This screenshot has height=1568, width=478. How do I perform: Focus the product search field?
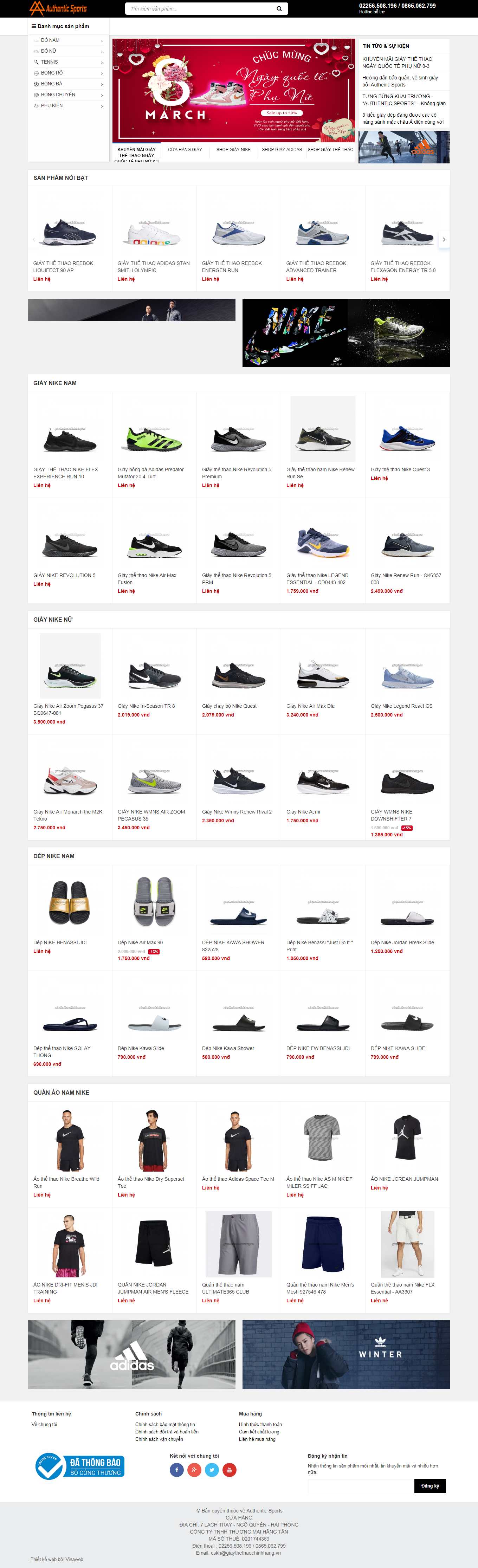point(201,8)
